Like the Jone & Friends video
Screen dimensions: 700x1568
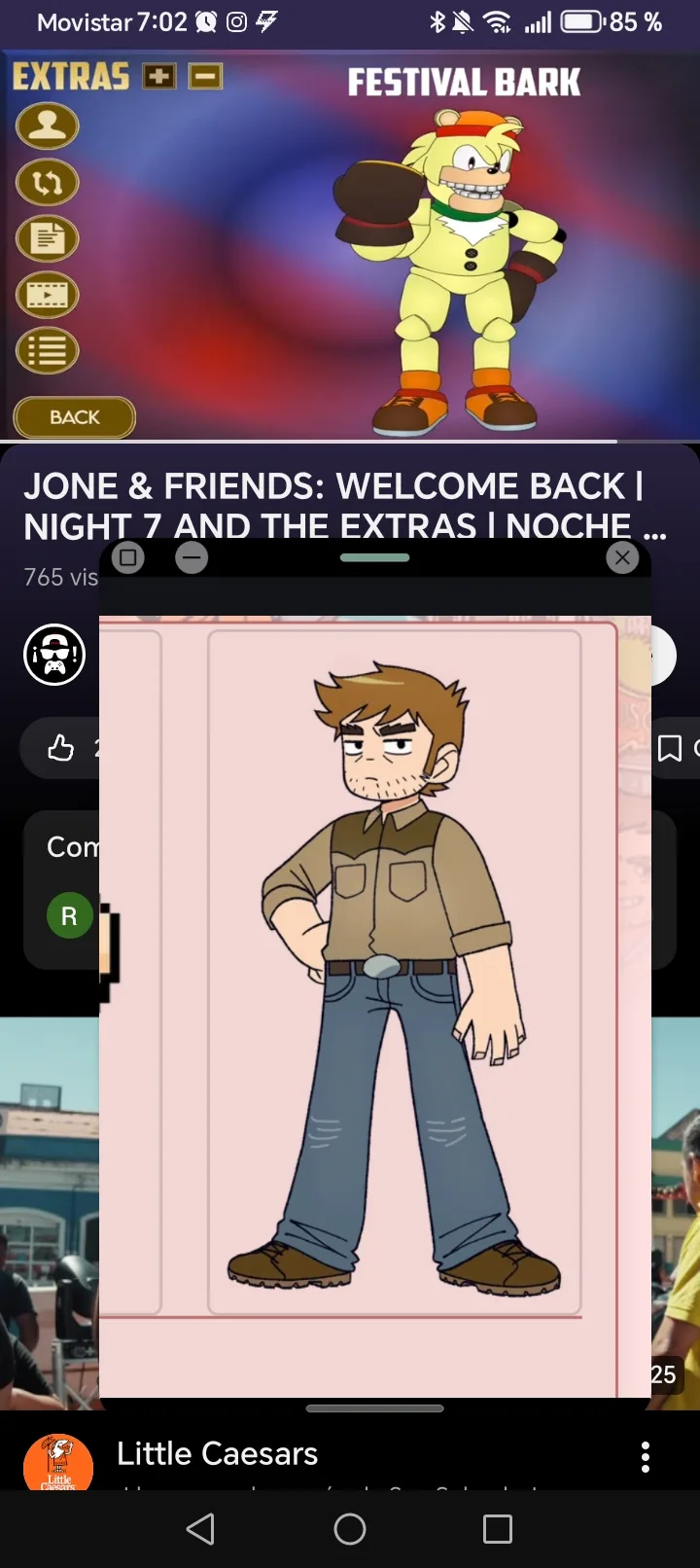(60, 748)
